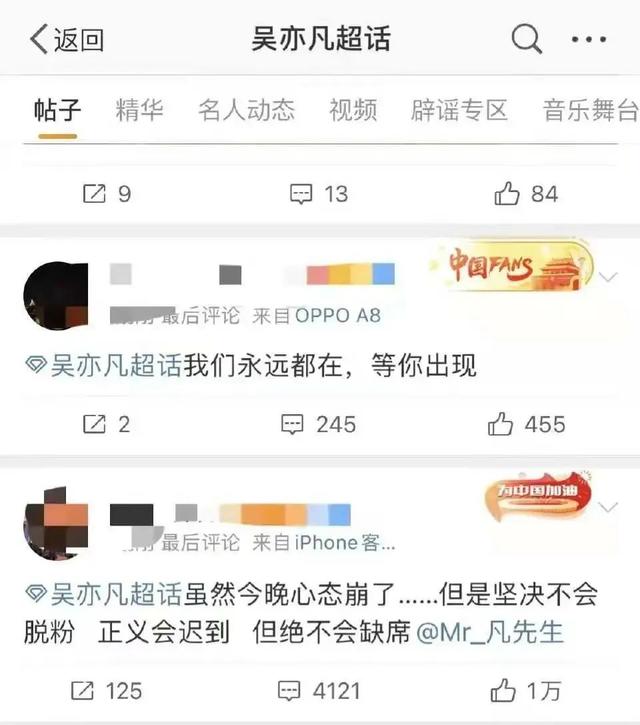Switch to the 名人动态 tab
This screenshot has width=640, height=725.
246,110
